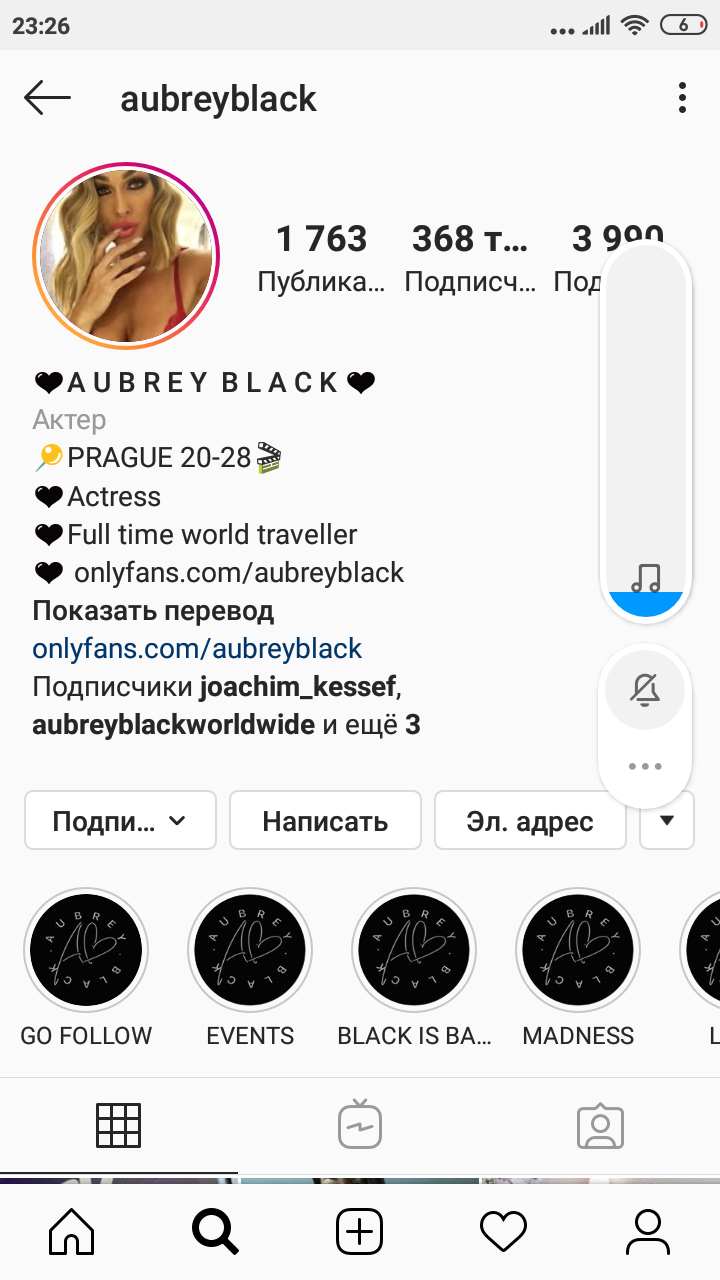Open the activity heart tab
Image resolution: width=720 pixels, height=1280 pixels.
pyautogui.click(x=503, y=1231)
